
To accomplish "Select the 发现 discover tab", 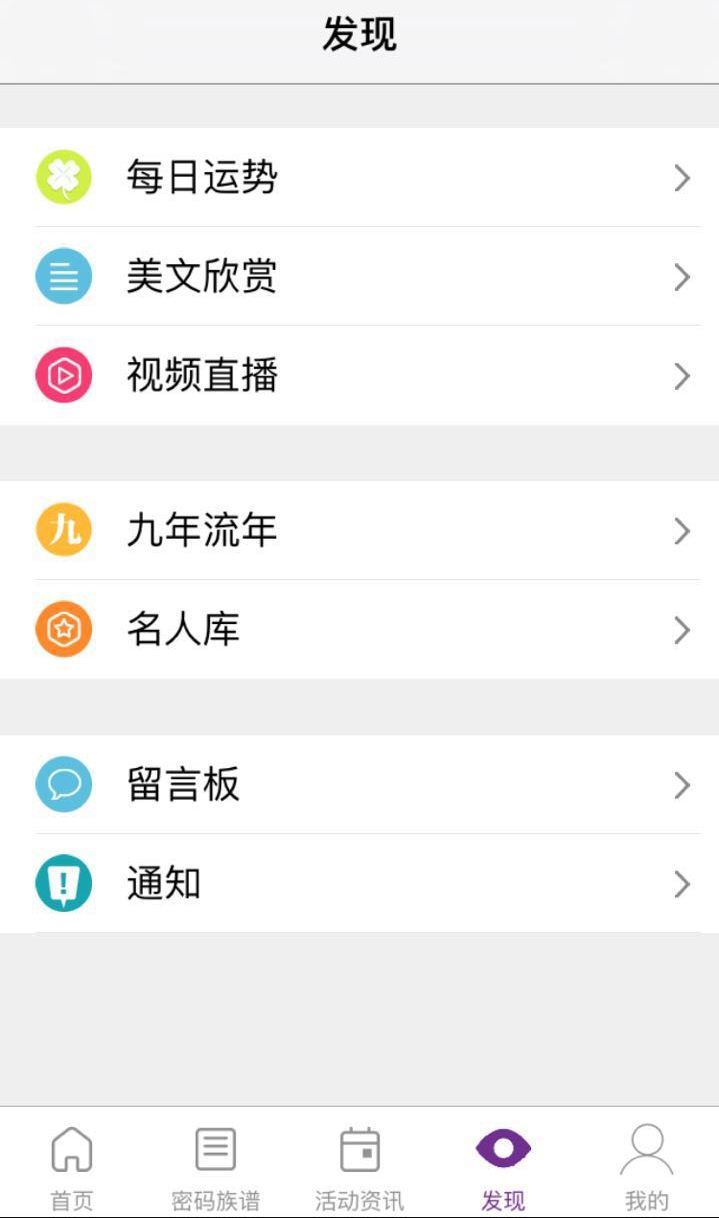I will (503, 1165).
